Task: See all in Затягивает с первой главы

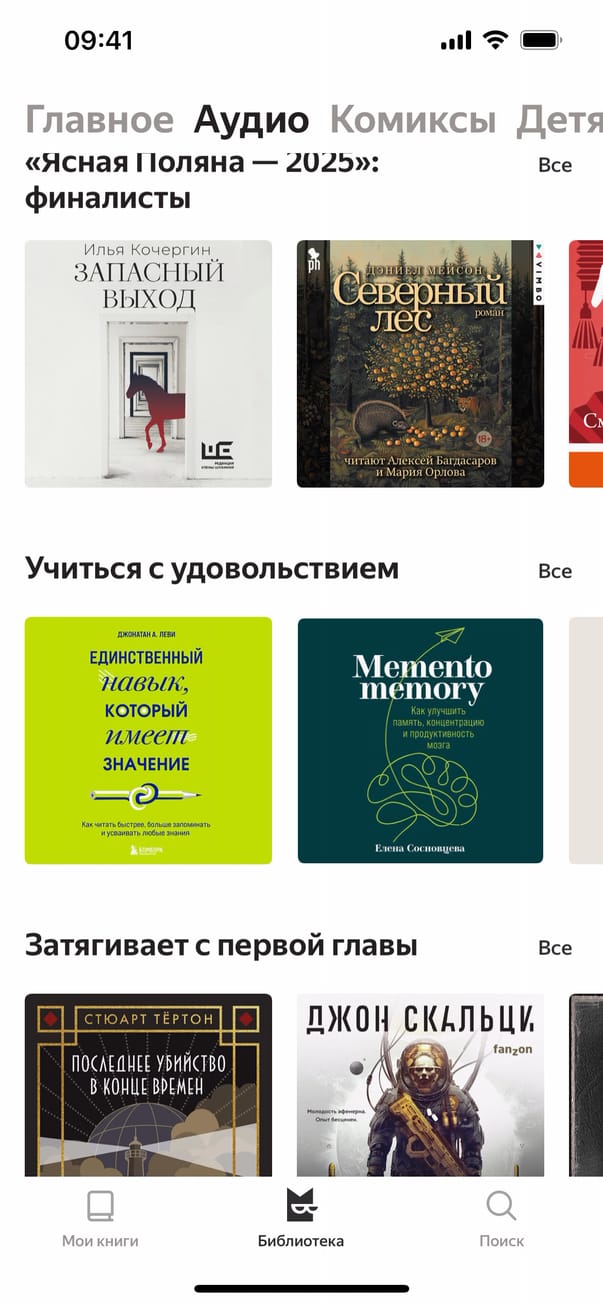Action: point(555,948)
